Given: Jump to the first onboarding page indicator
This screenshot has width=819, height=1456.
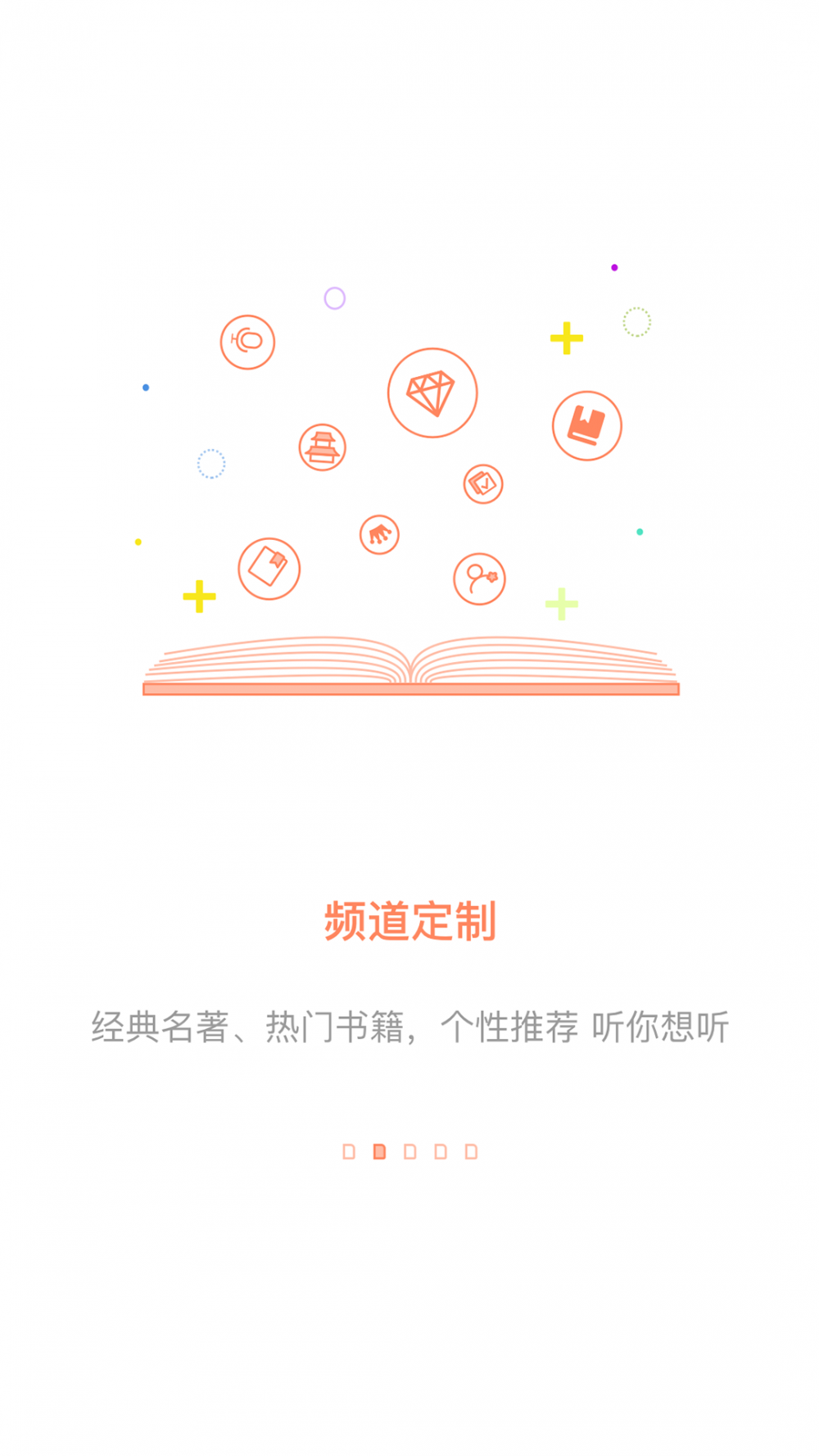Looking at the screenshot, I should point(349,1152).
